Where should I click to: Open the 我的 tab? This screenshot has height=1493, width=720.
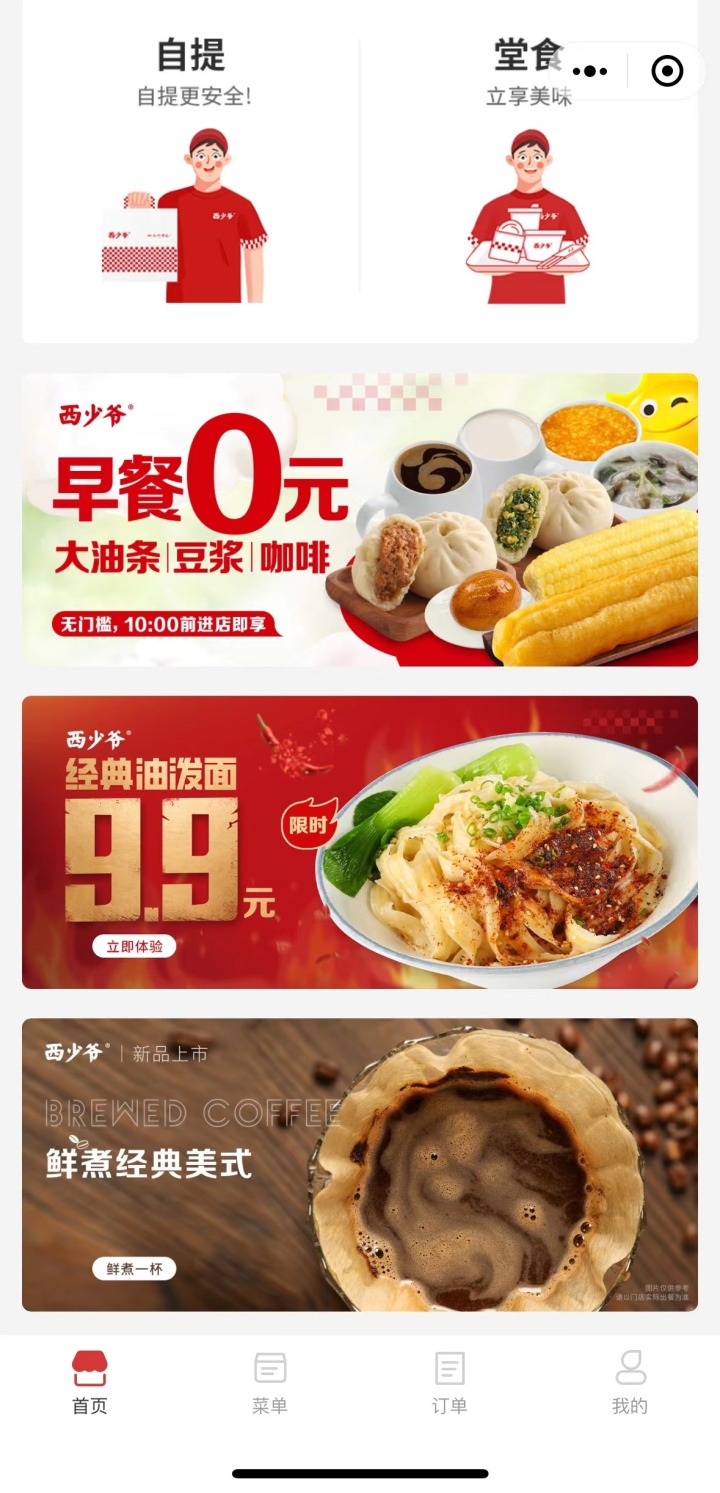coord(630,1382)
